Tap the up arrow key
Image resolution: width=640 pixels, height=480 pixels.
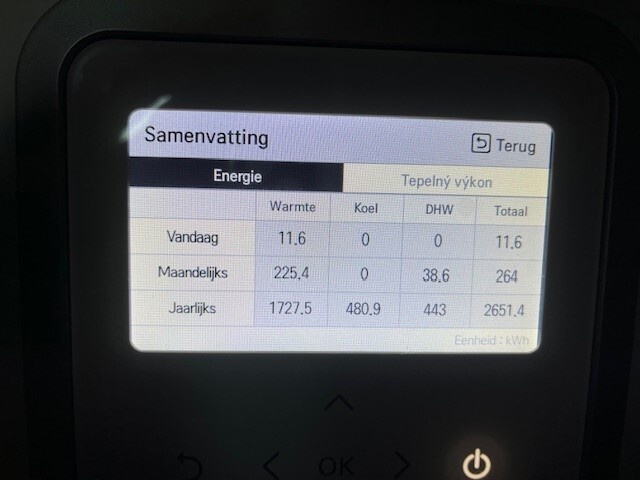coord(339,403)
